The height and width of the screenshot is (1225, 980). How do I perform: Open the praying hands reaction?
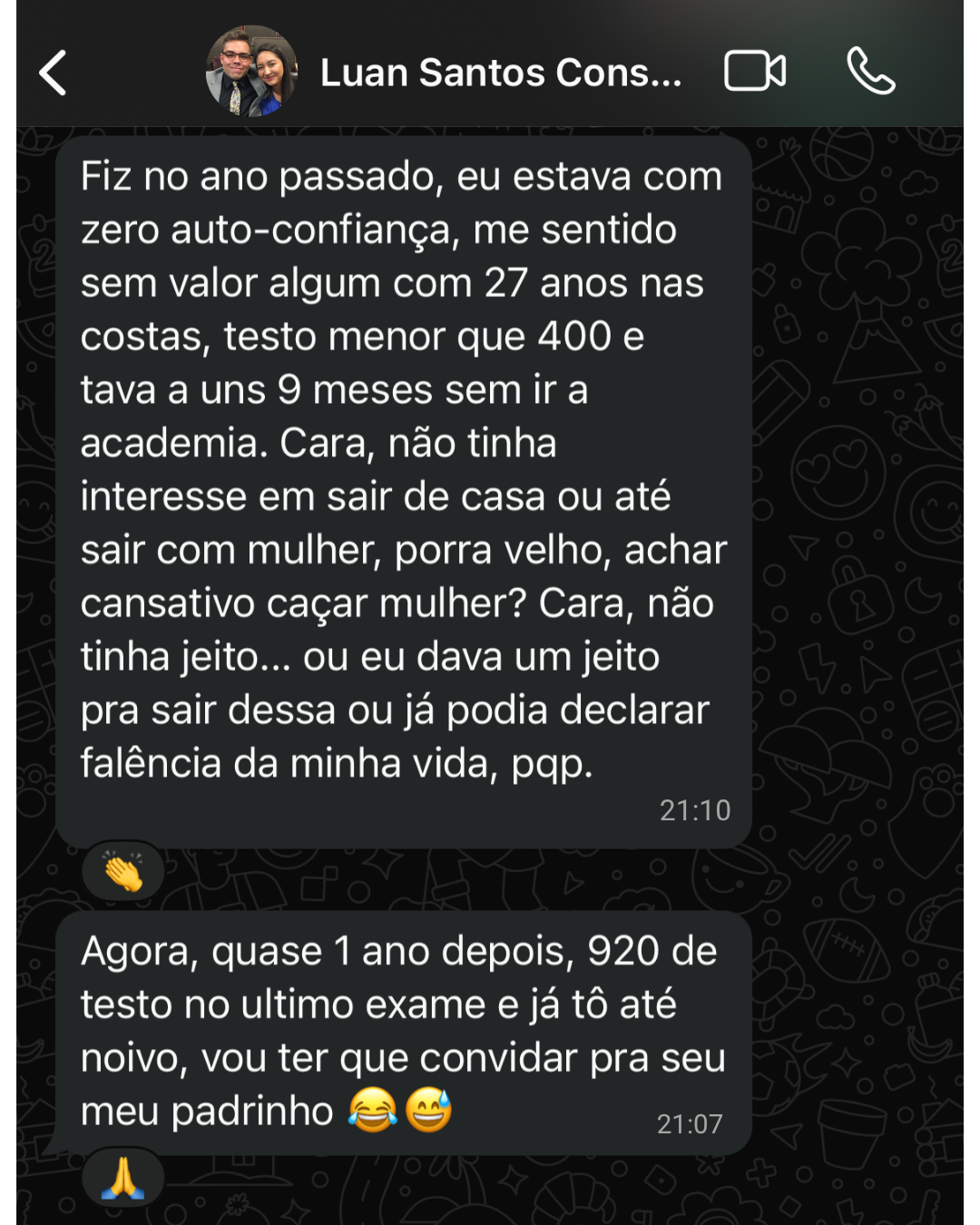click(123, 1179)
